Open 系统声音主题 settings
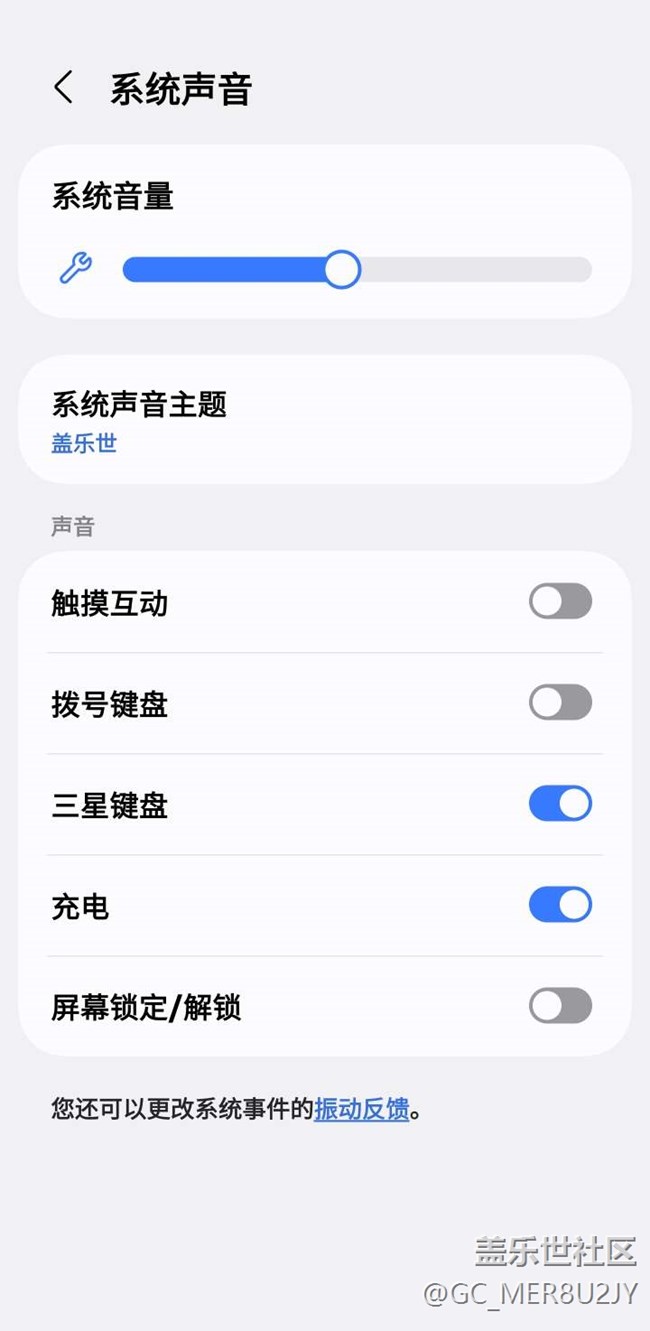Screen dimensions: 650x1331 click(324, 419)
